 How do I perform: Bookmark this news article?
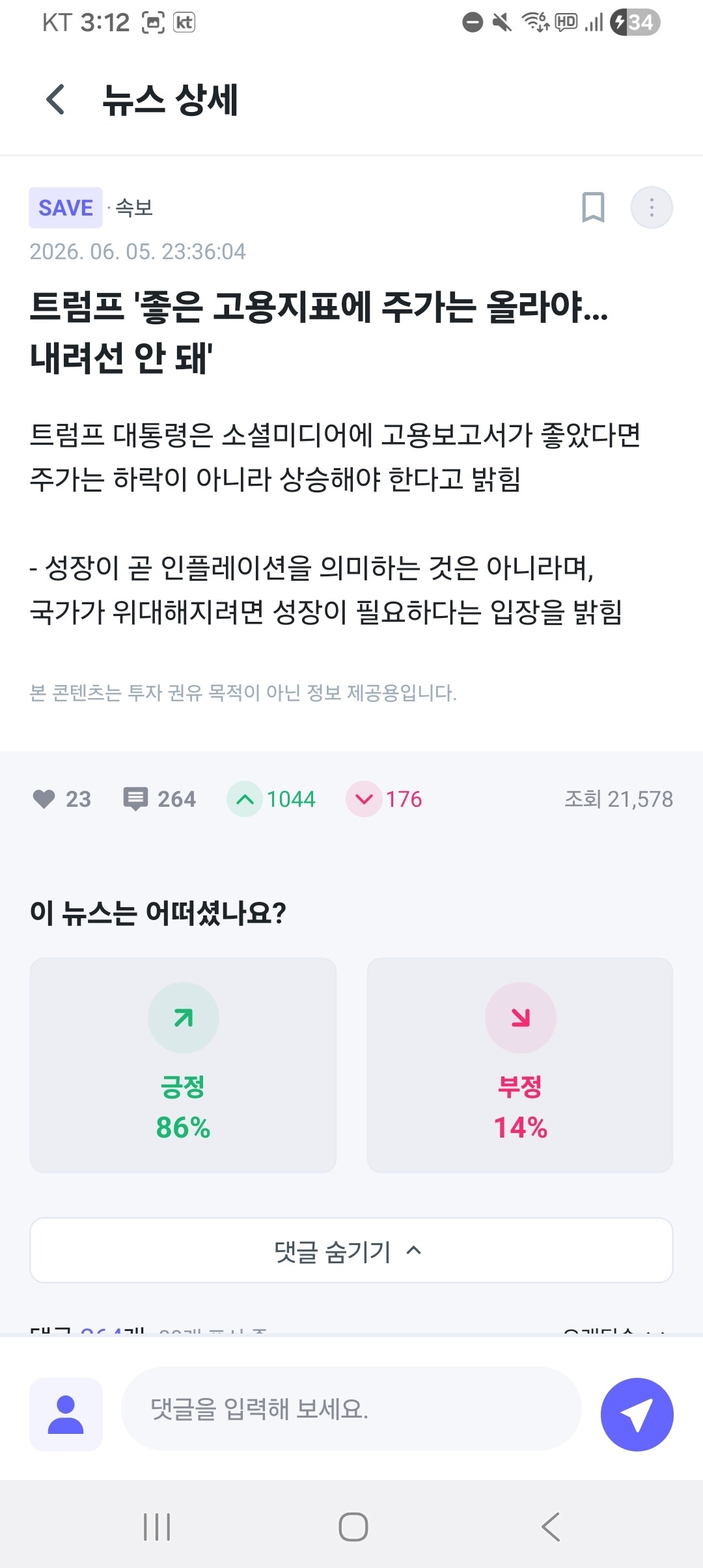click(593, 208)
